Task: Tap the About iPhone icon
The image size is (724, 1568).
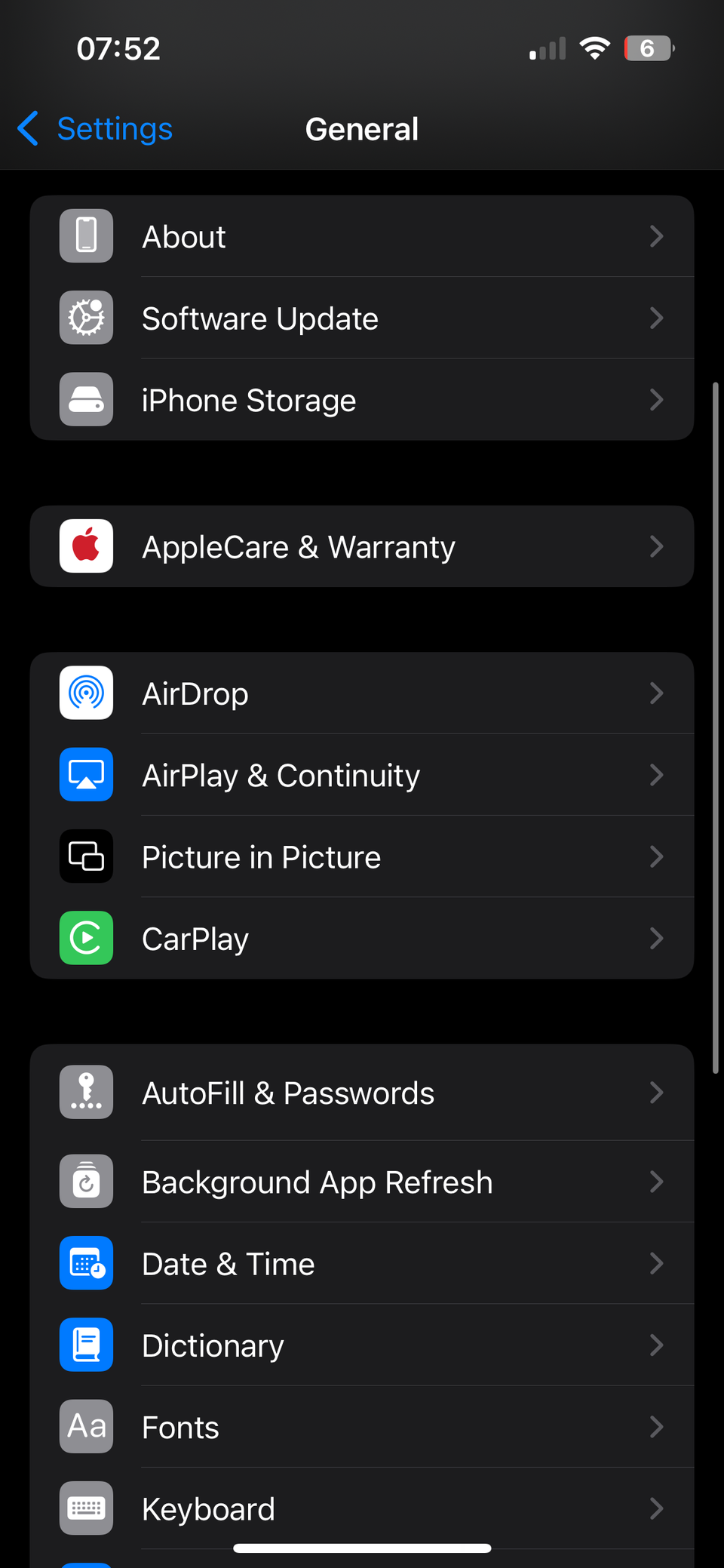Action: 86,235
